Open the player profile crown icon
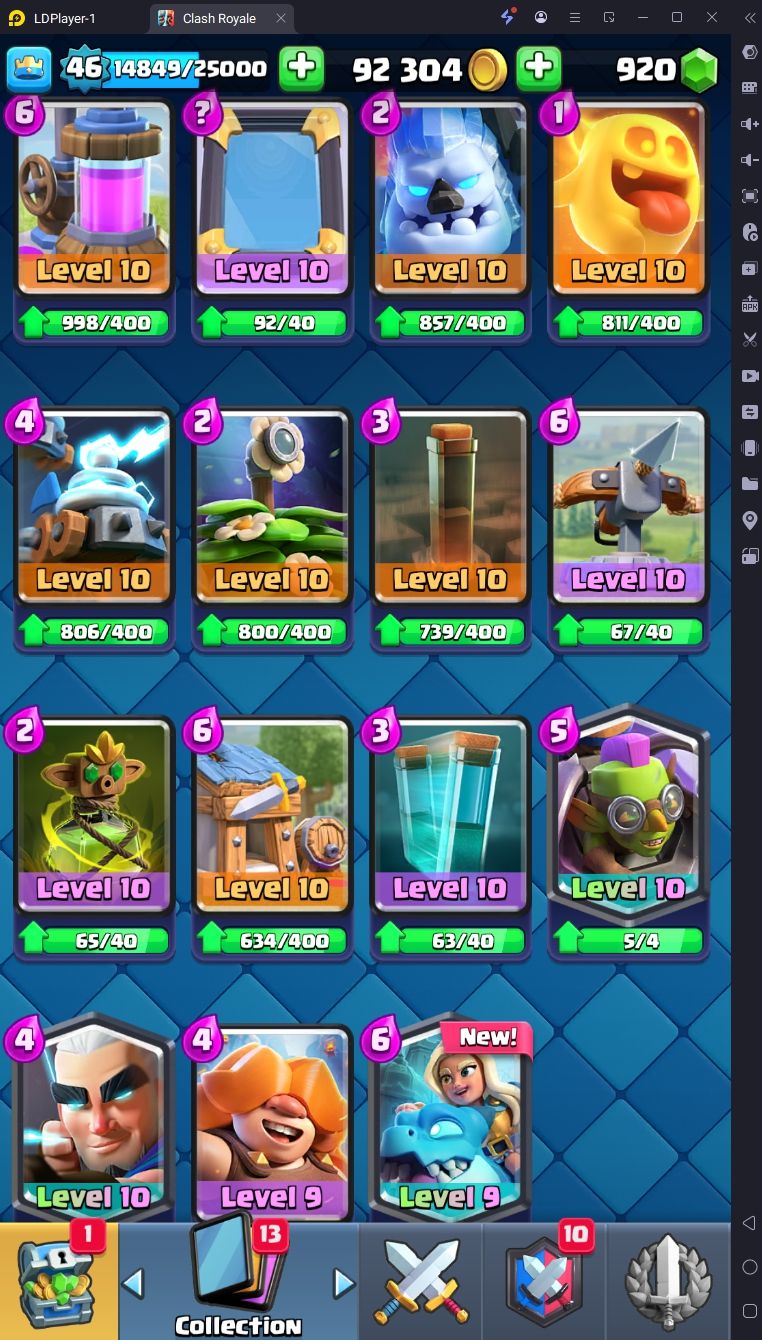Screen dimensions: 762x1340 coord(29,69)
